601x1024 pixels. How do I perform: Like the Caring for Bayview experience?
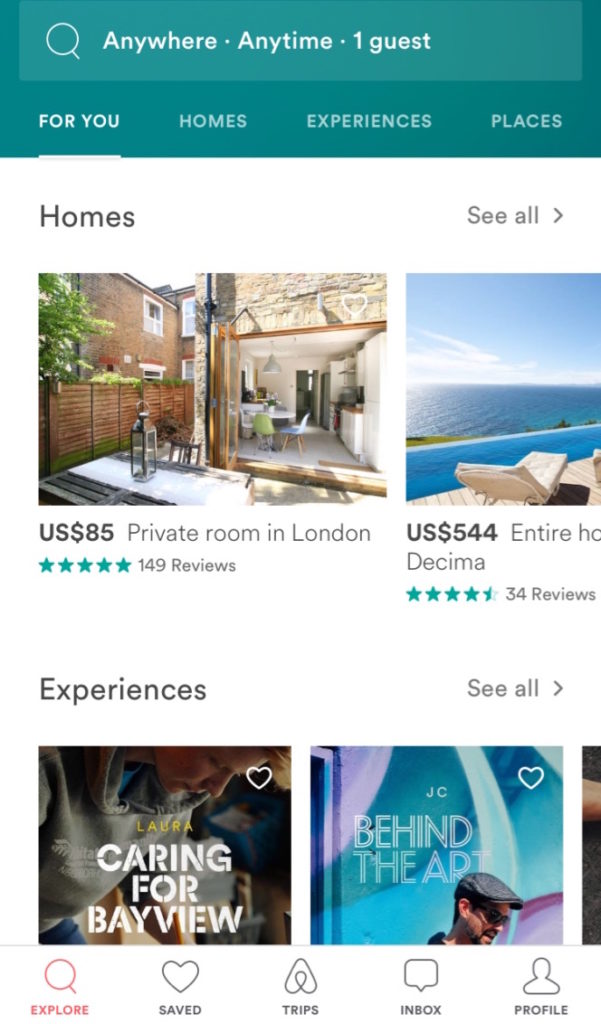tap(259, 777)
